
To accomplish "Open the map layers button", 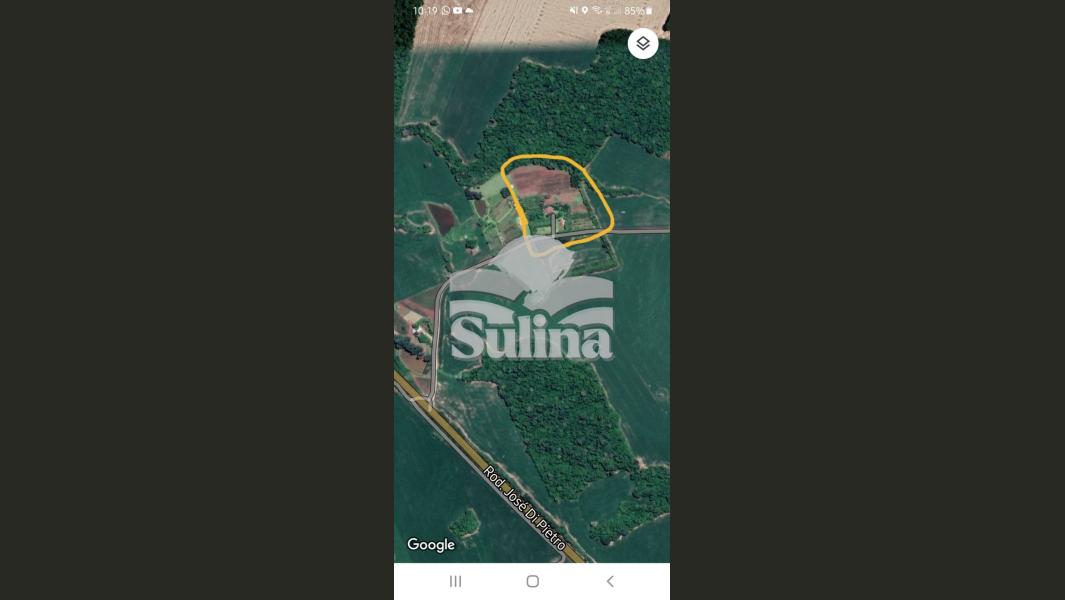I will 642,44.
